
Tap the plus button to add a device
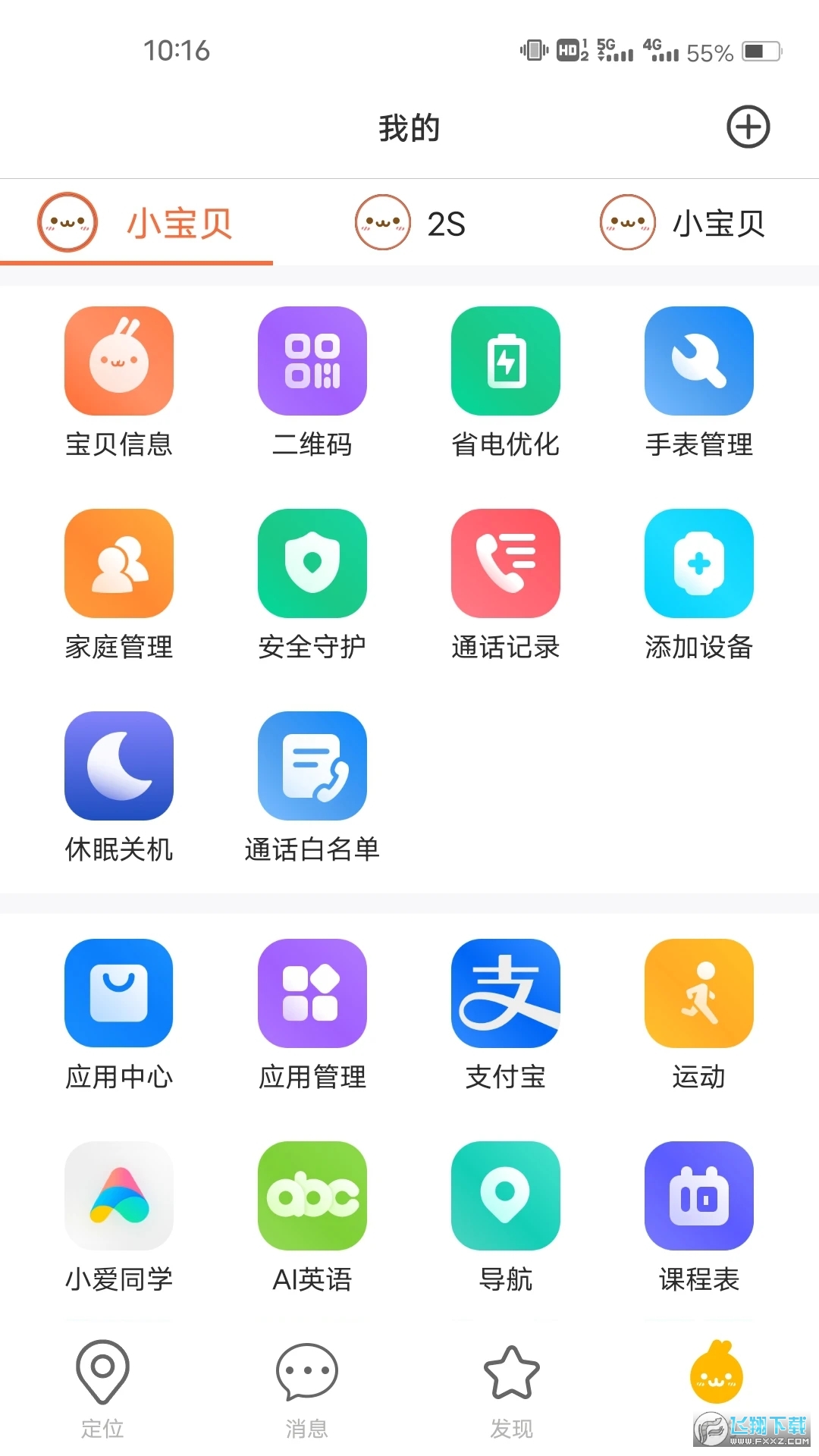[748, 127]
